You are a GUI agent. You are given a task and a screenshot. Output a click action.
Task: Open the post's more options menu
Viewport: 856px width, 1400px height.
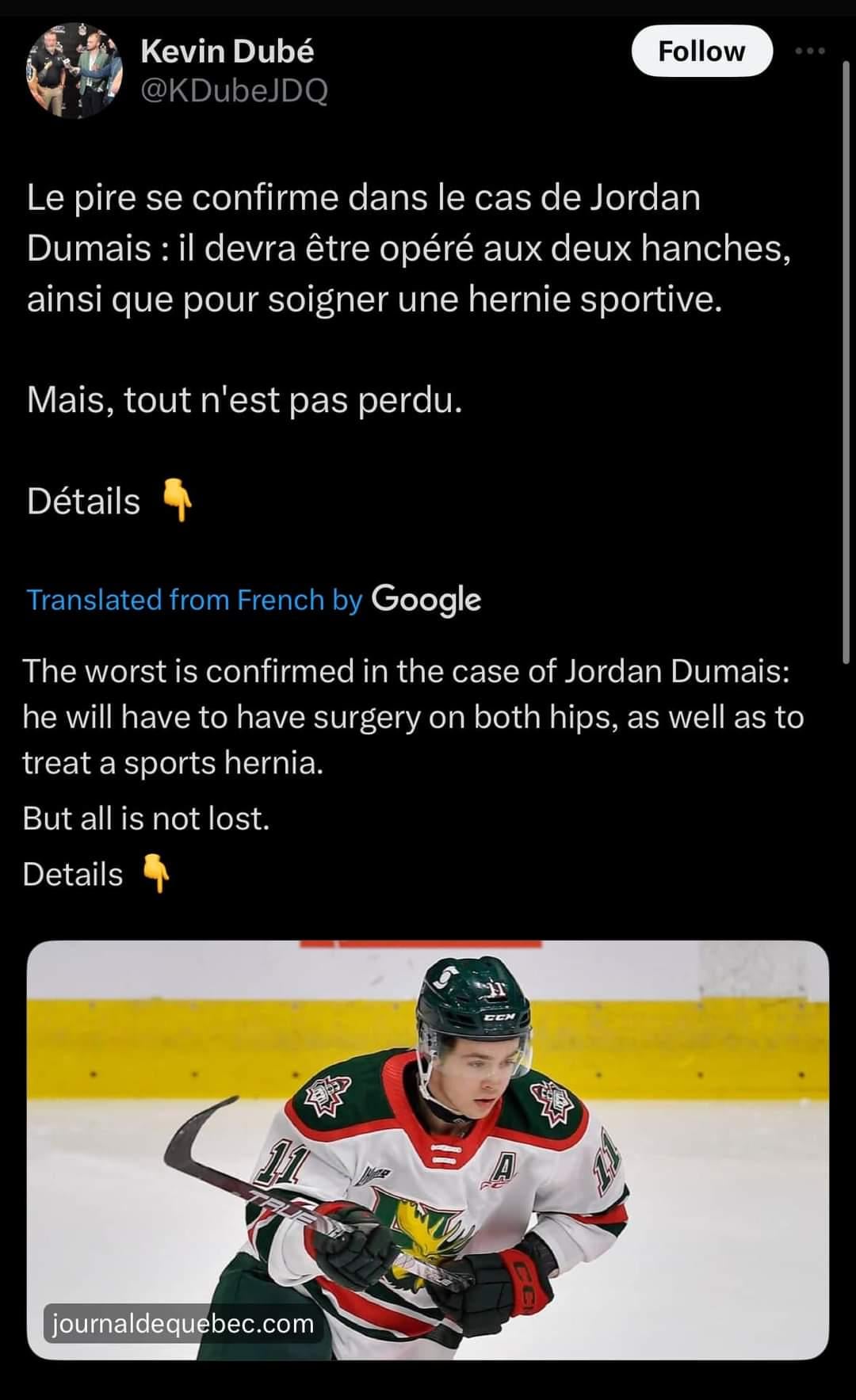click(810, 51)
